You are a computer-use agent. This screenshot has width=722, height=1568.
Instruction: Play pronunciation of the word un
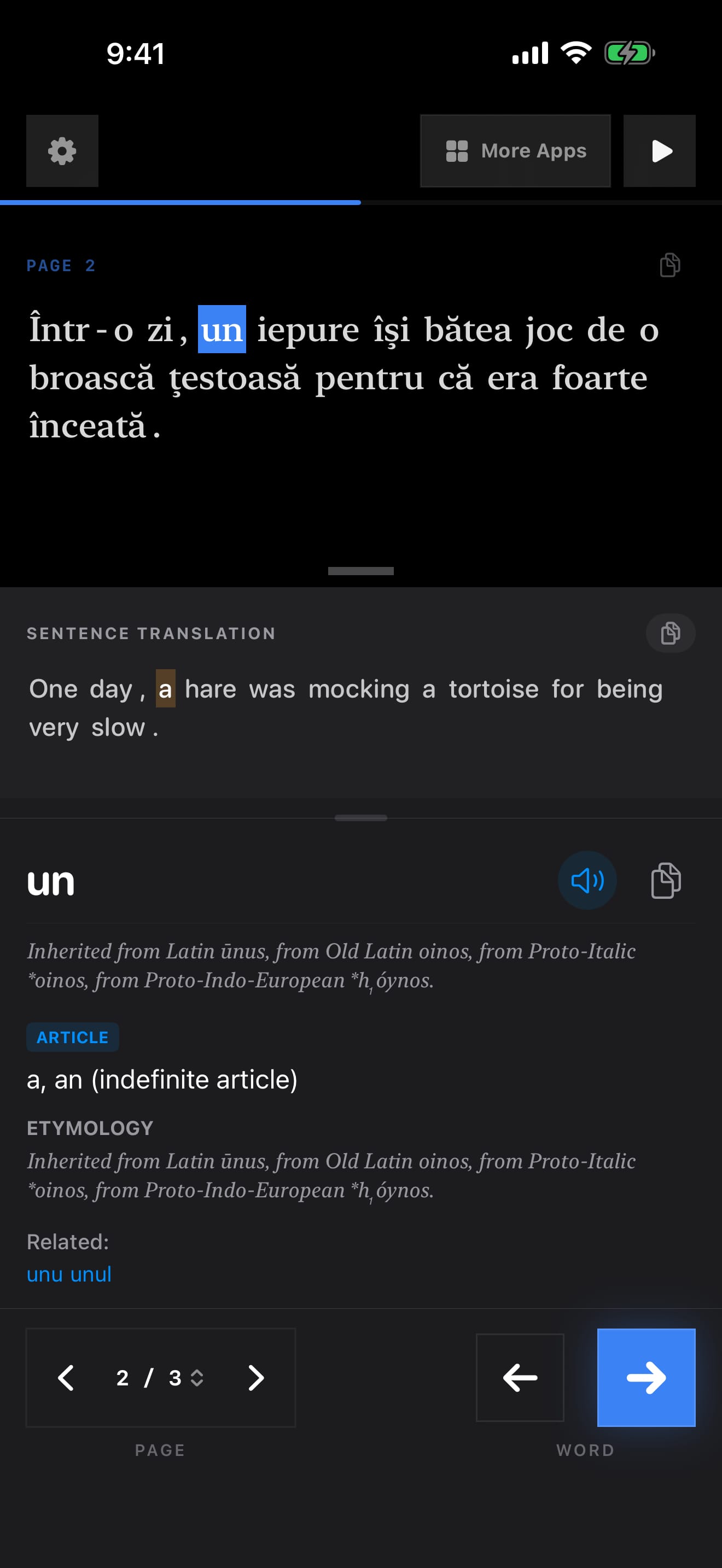[x=587, y=880]
